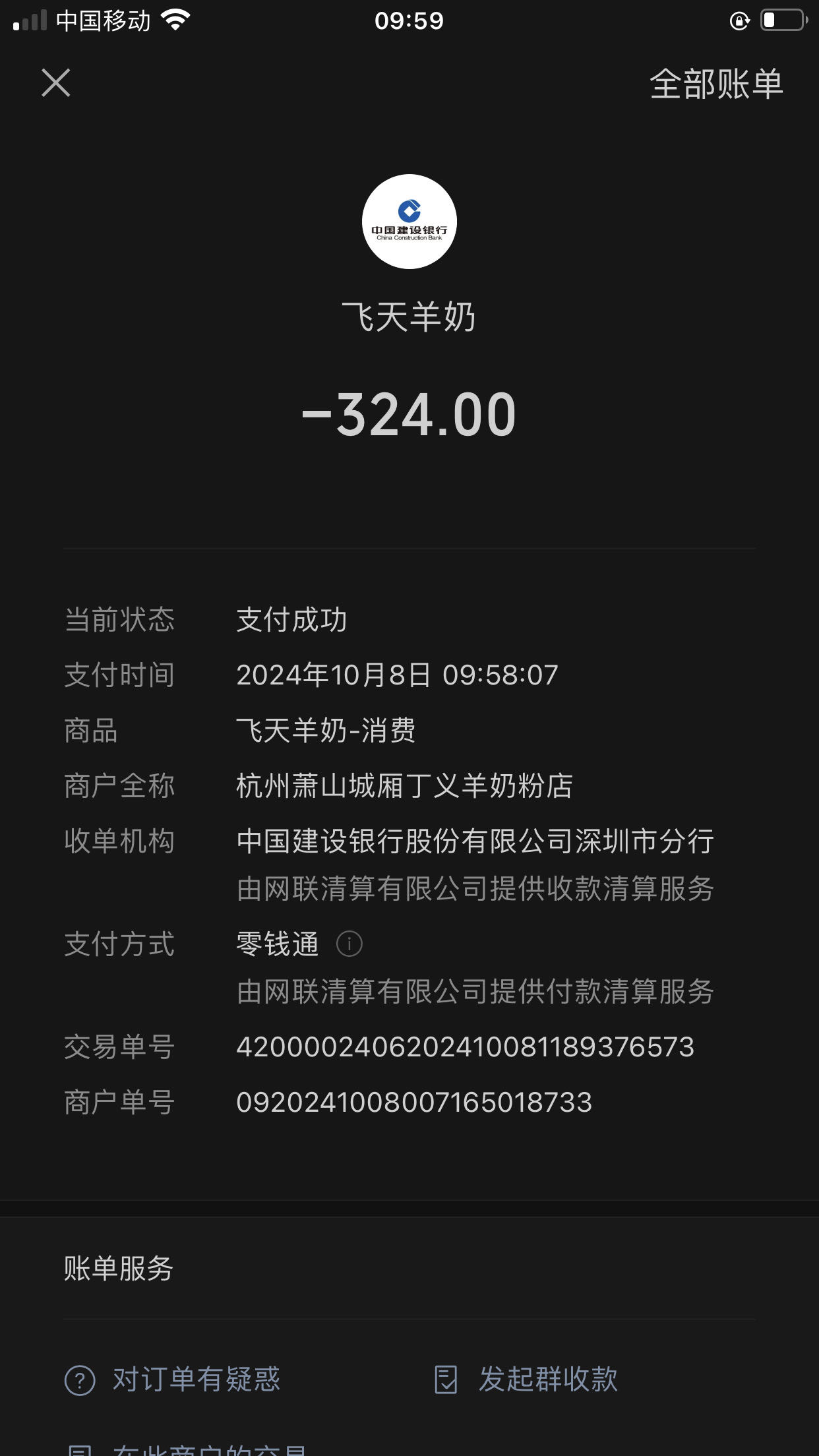Start 发起群收款 group collection
819x1456 pixels.
pos(526,1380)
